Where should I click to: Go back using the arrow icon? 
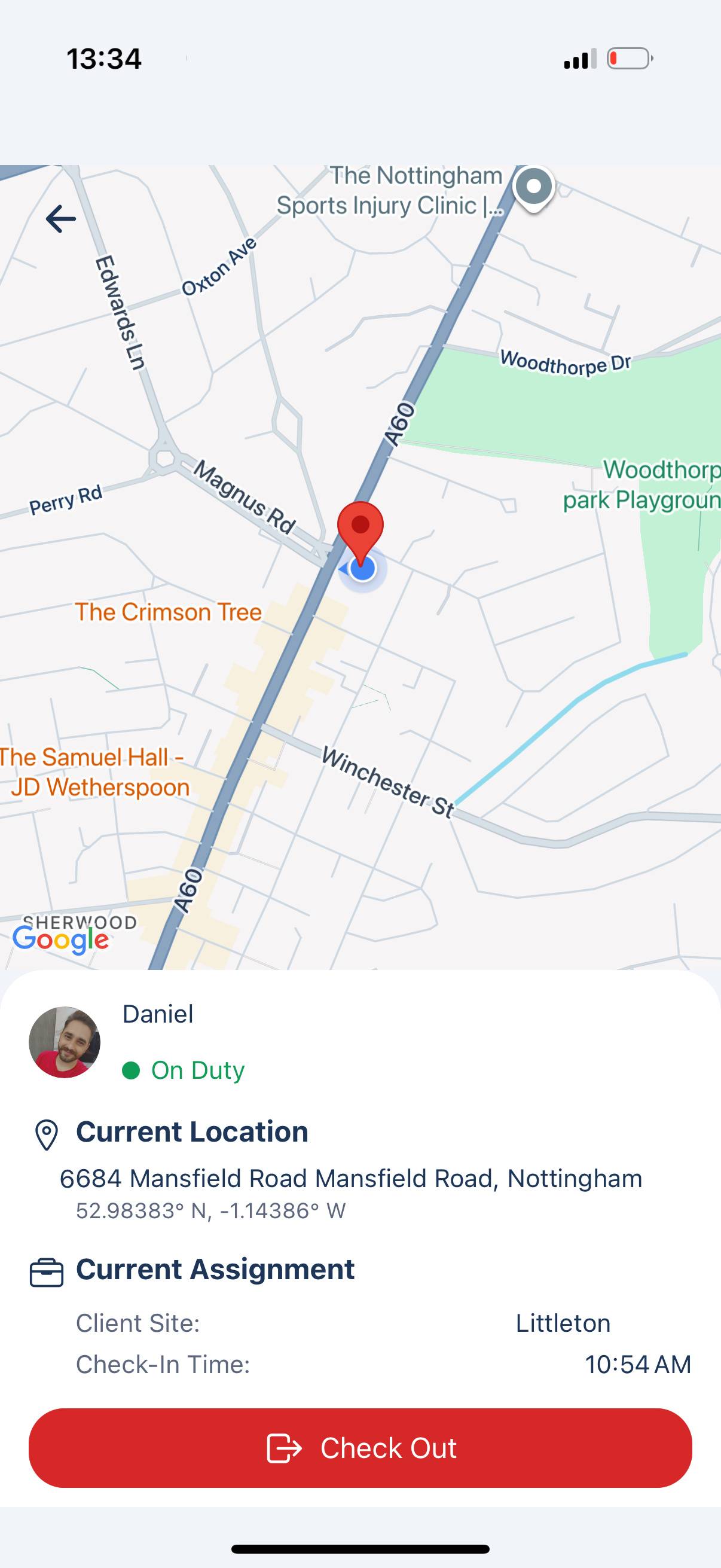[x=61, y=219]
